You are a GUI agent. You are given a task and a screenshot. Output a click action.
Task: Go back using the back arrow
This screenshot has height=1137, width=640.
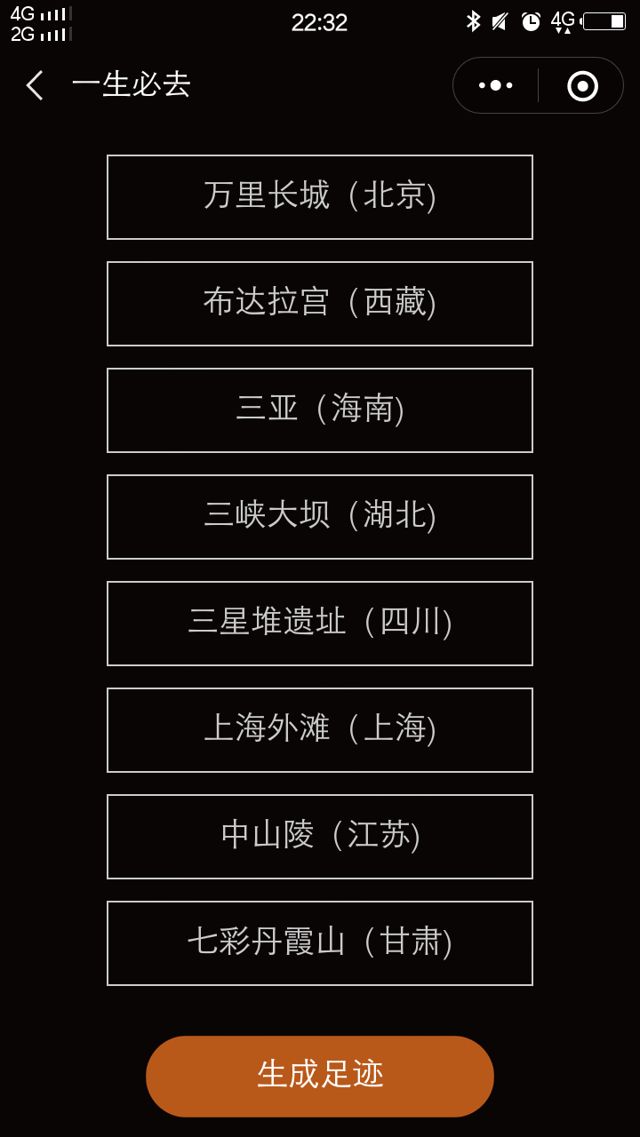click(35, 86)
